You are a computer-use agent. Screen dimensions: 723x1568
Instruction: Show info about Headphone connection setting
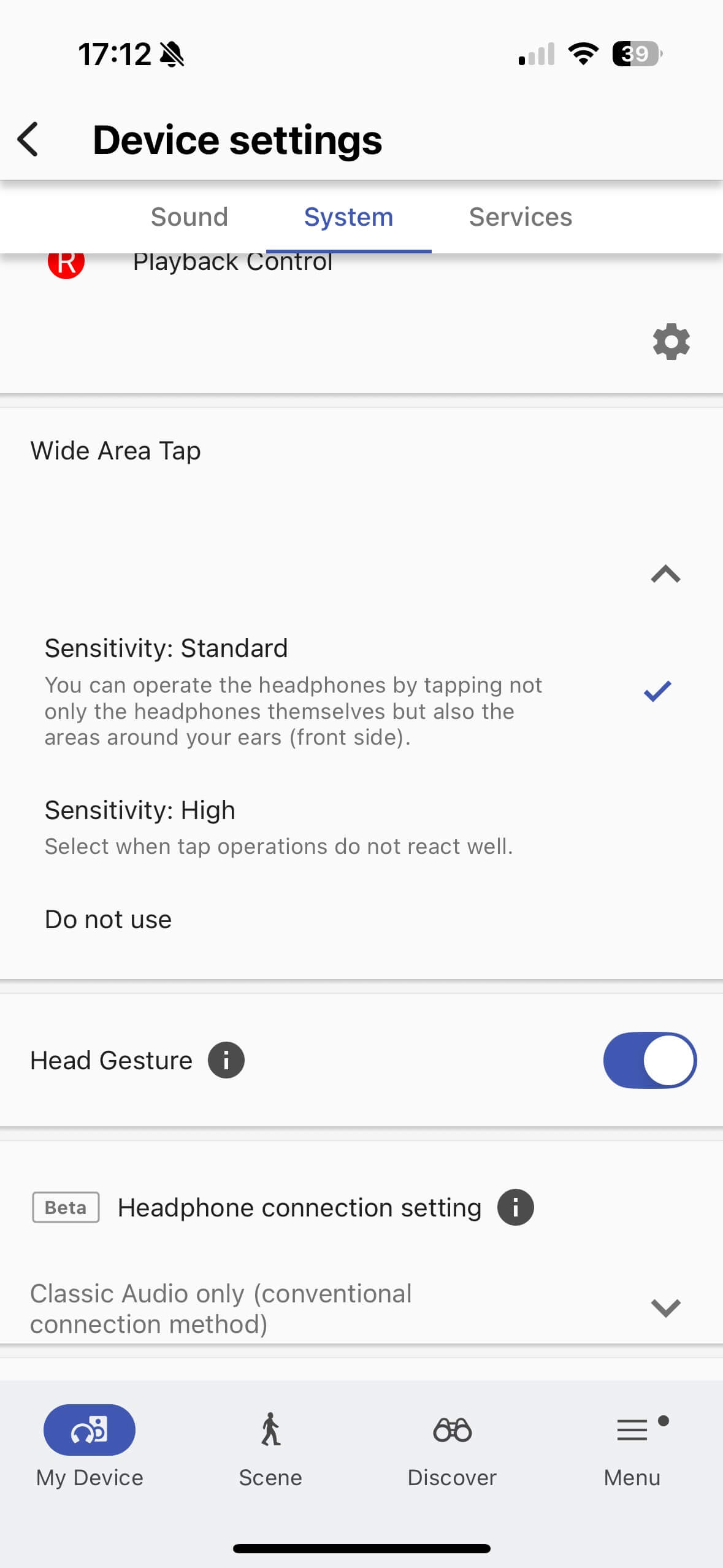(x=515, y=1207)
